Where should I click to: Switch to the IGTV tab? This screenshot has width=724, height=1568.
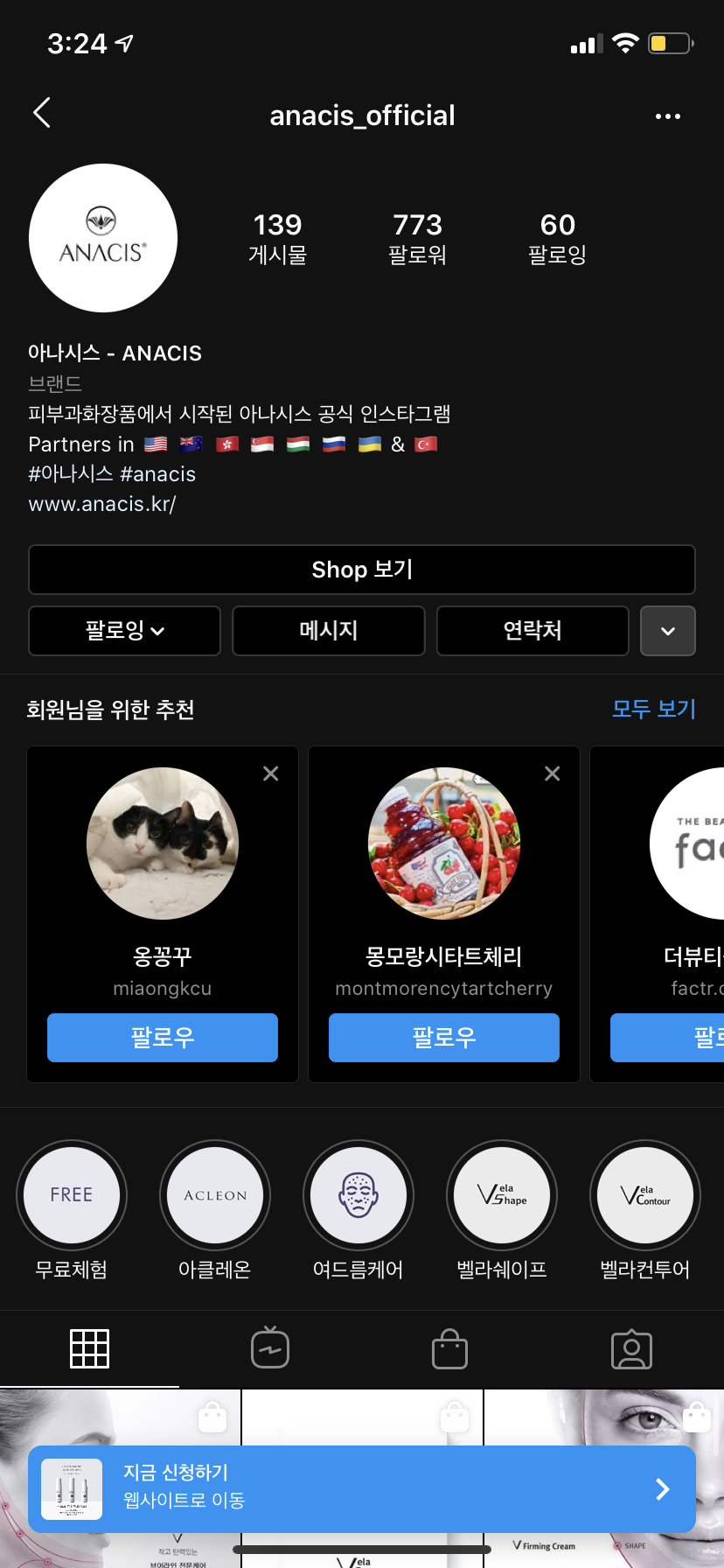click(x=270, y=1347)
